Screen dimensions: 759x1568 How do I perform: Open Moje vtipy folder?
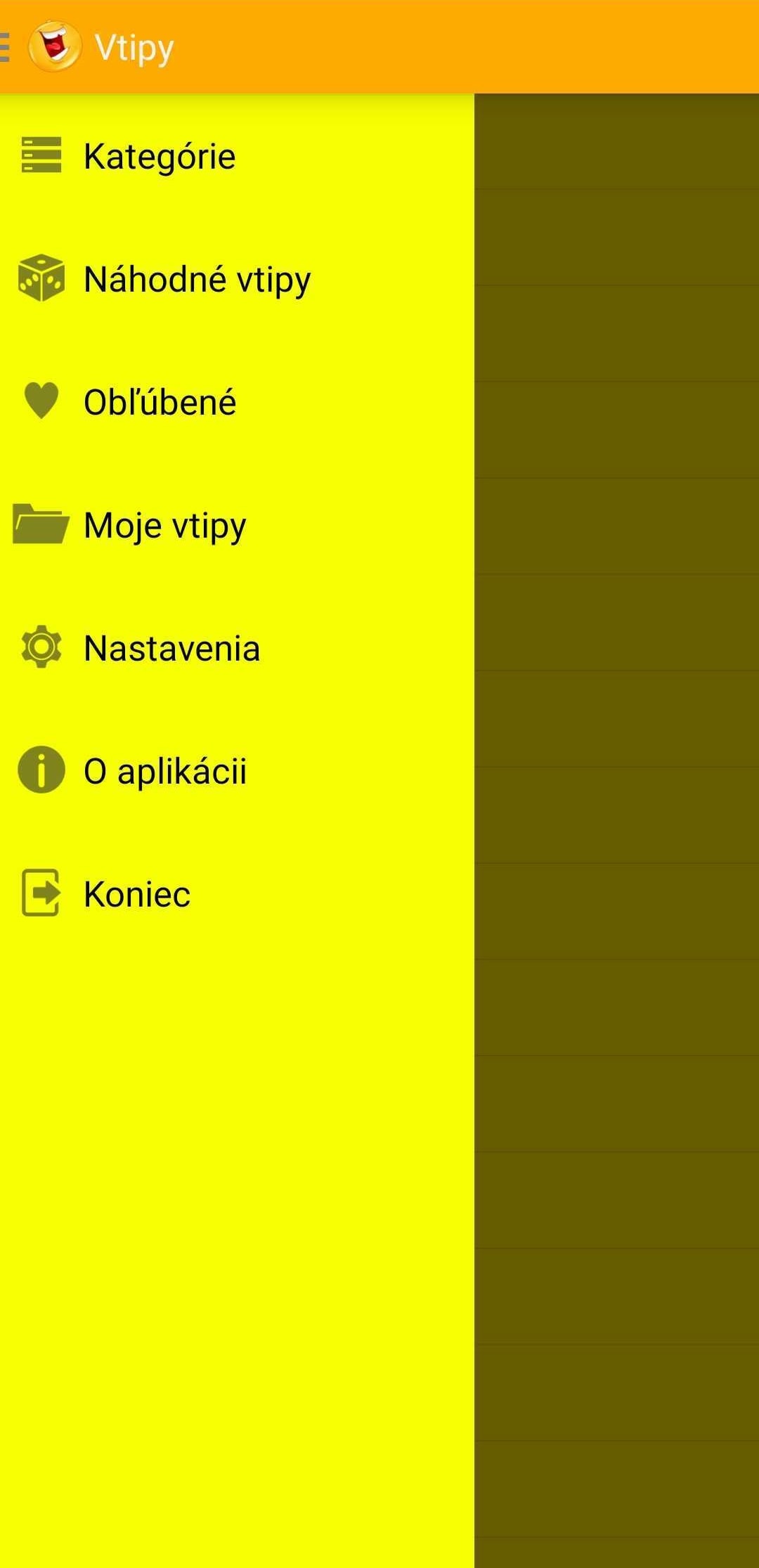(x=164, y=525)
